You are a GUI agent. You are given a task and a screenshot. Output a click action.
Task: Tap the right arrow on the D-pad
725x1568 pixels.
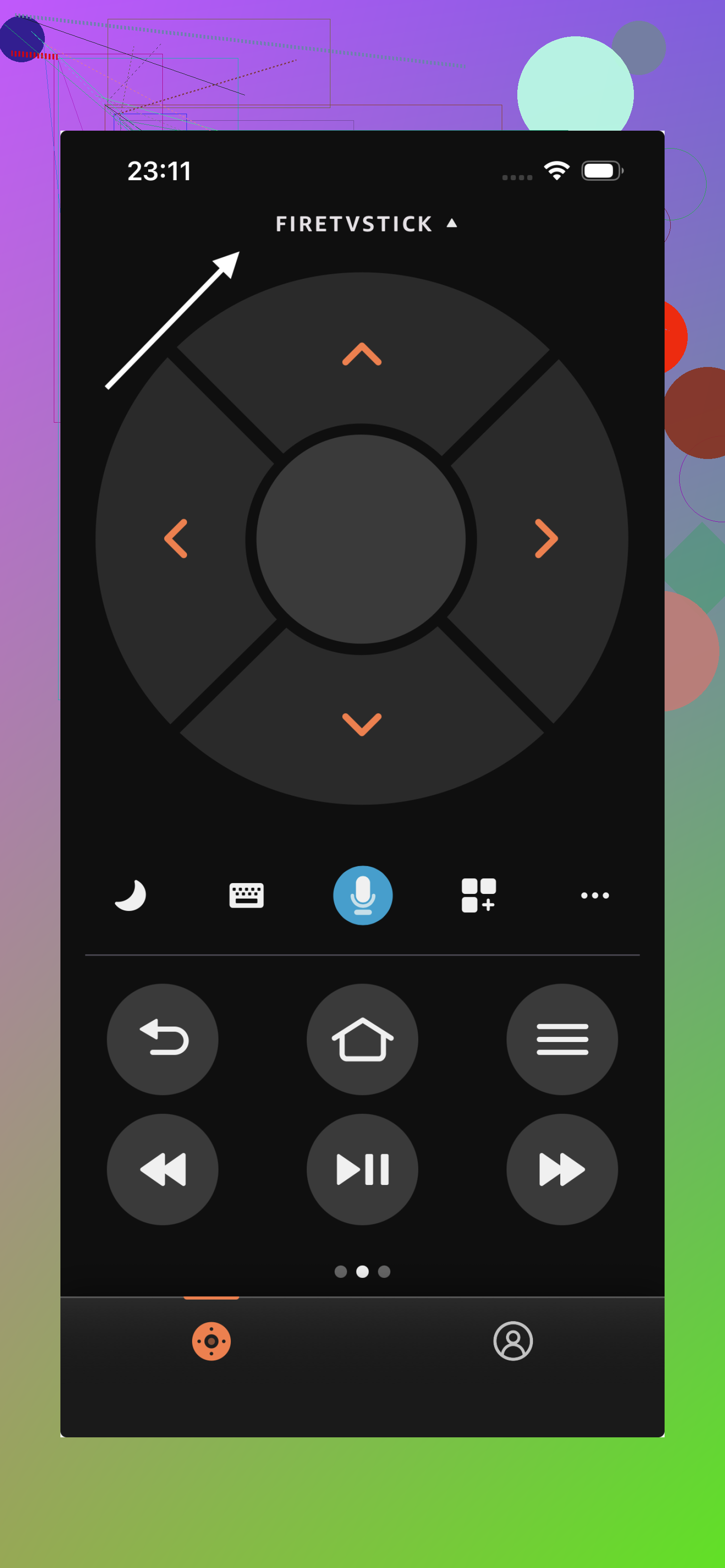tap(546, 539)
